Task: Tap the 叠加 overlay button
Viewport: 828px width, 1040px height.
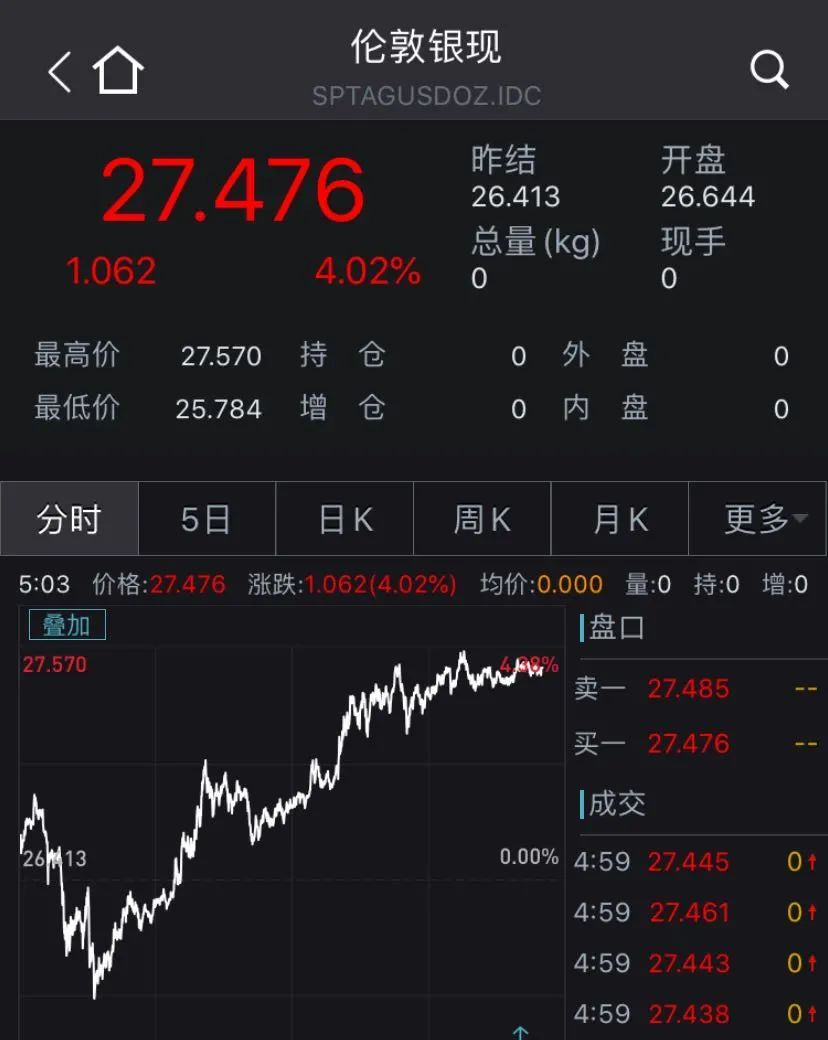Action: (66, 625)
